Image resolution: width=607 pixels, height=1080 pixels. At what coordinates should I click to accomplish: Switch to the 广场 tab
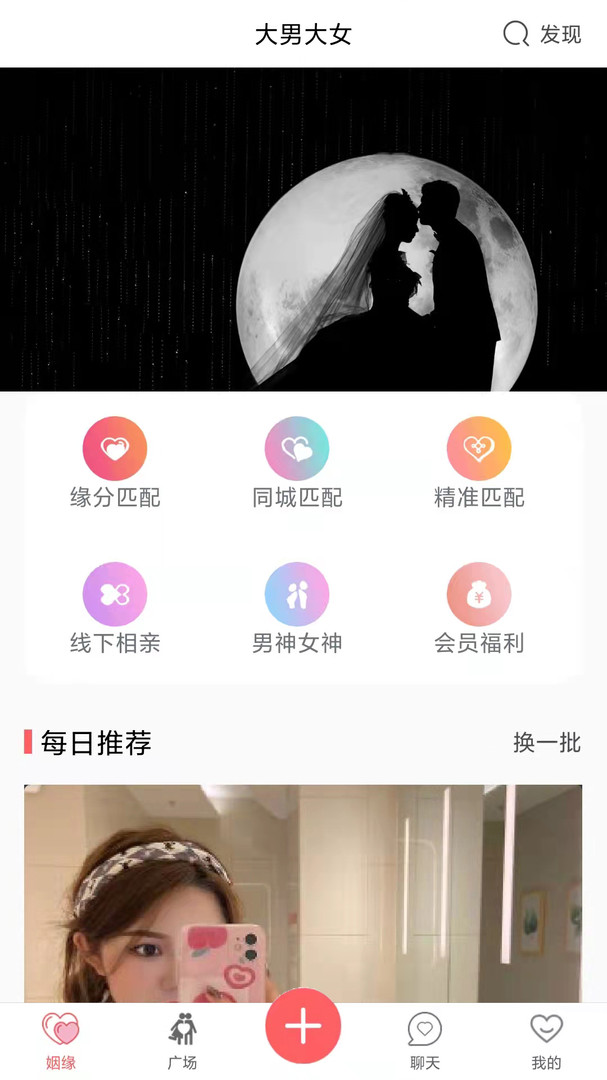click(x=183, y=1041)
